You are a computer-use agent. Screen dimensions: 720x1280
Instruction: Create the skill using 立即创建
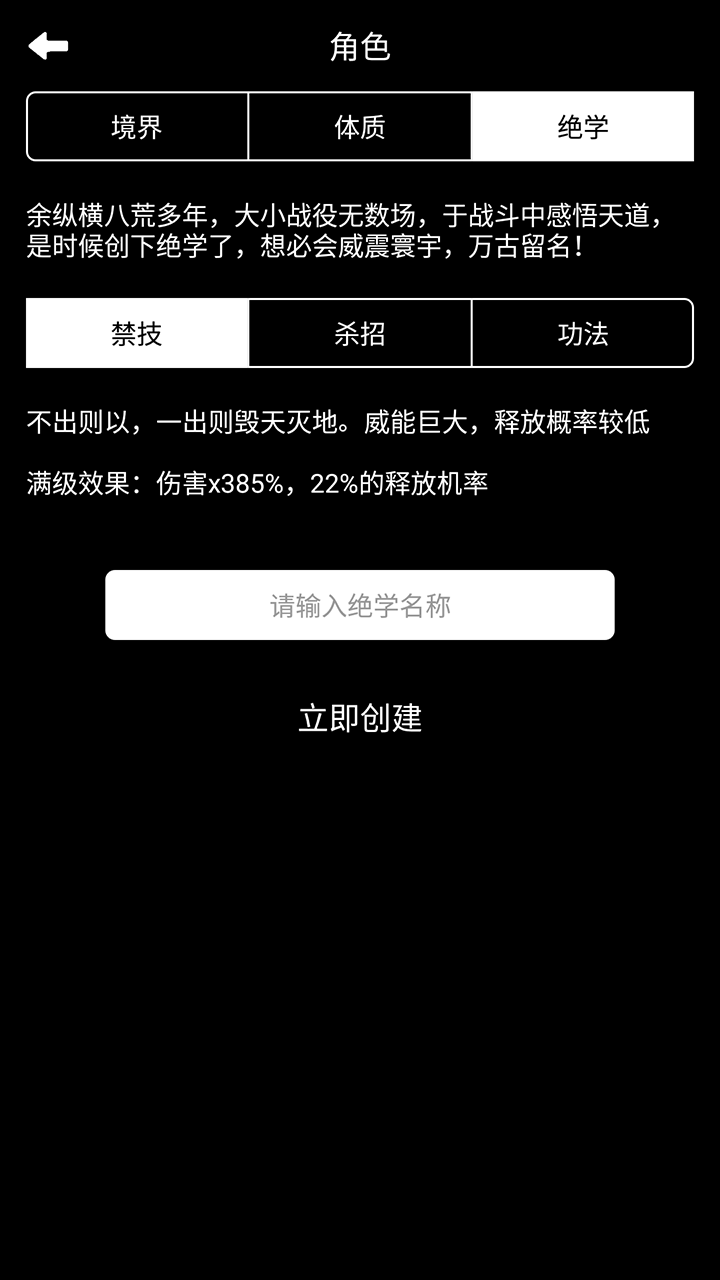pyautogui.click(x=360, y=719)
